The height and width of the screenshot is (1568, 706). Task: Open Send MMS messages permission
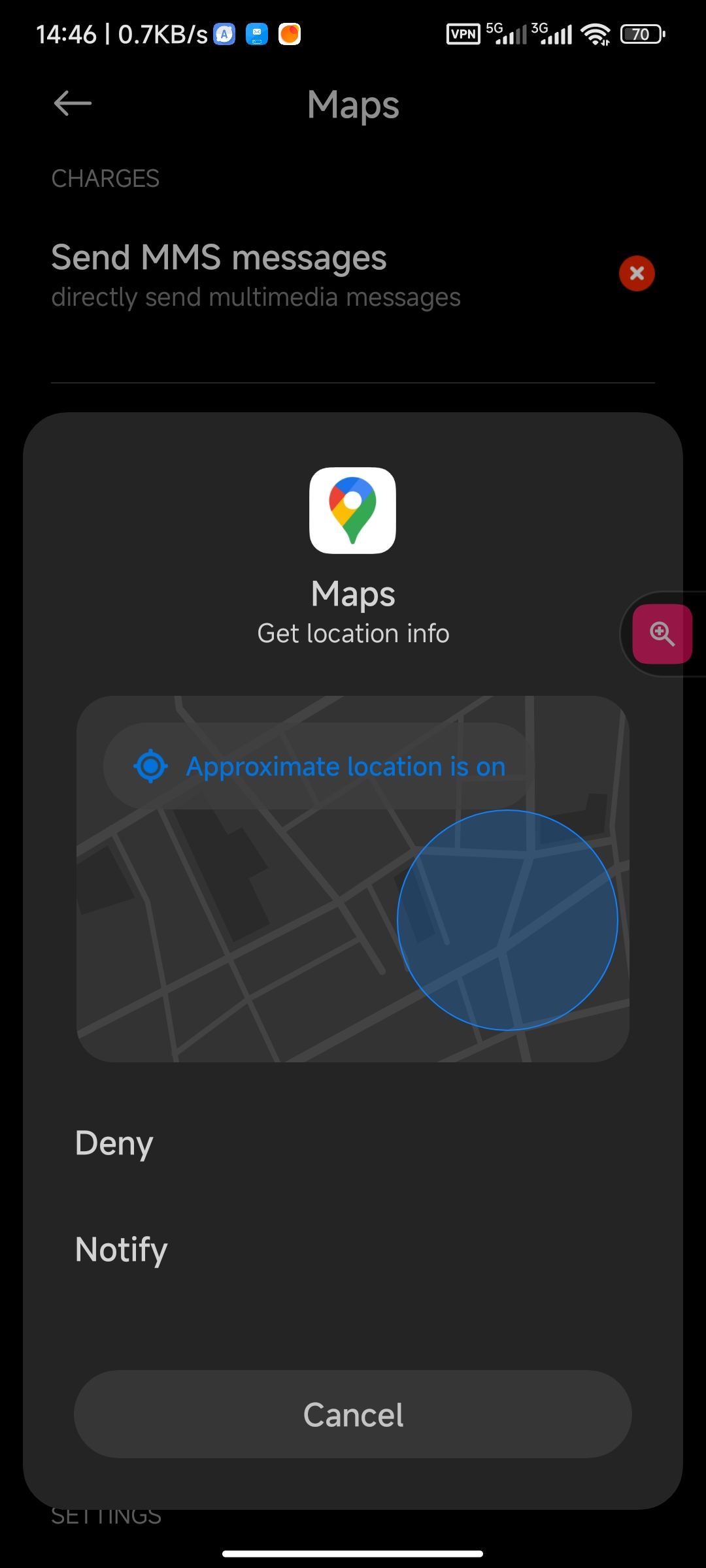[353, 274]
